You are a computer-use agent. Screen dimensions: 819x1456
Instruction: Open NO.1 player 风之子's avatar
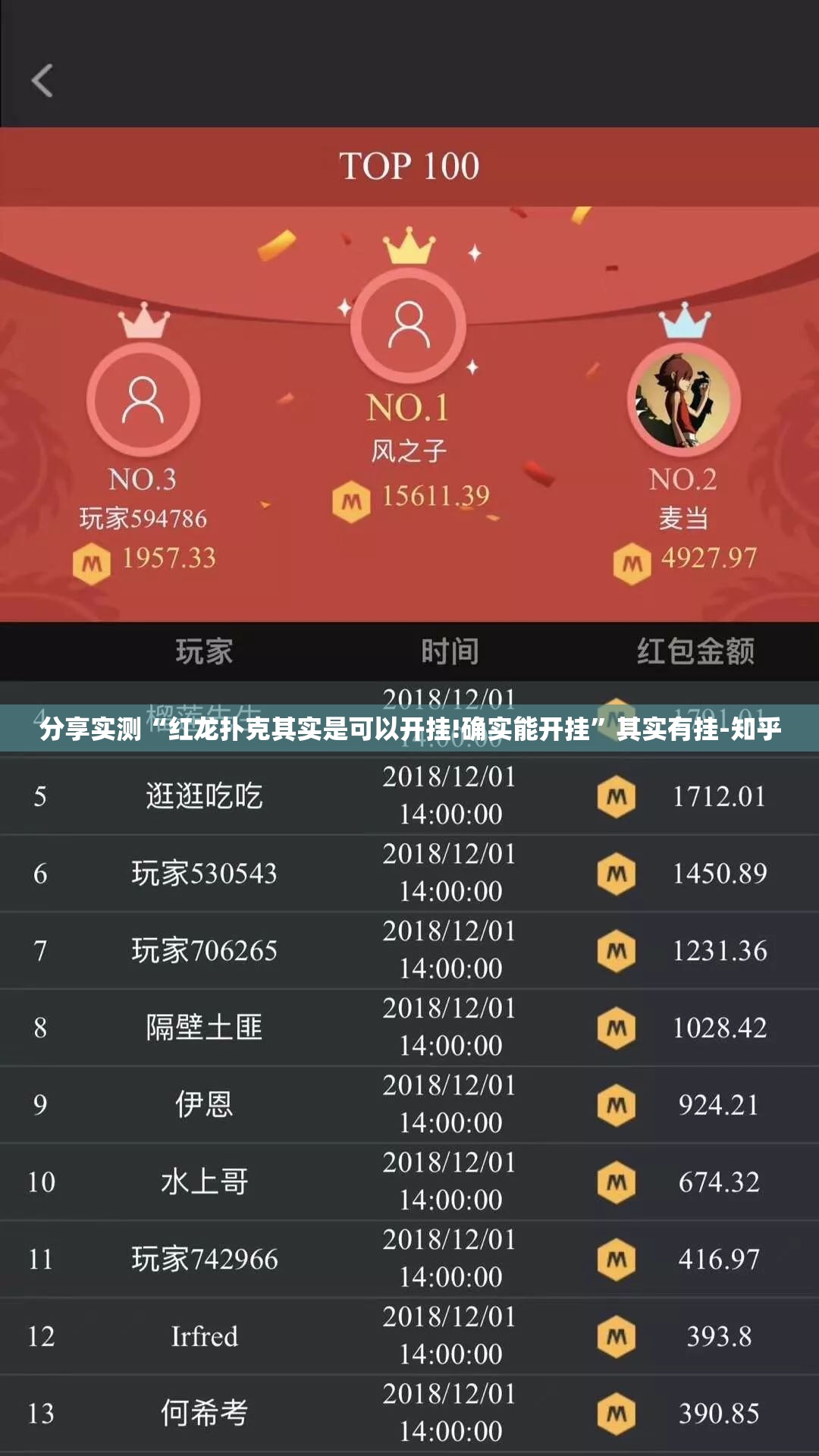(409, 326)
